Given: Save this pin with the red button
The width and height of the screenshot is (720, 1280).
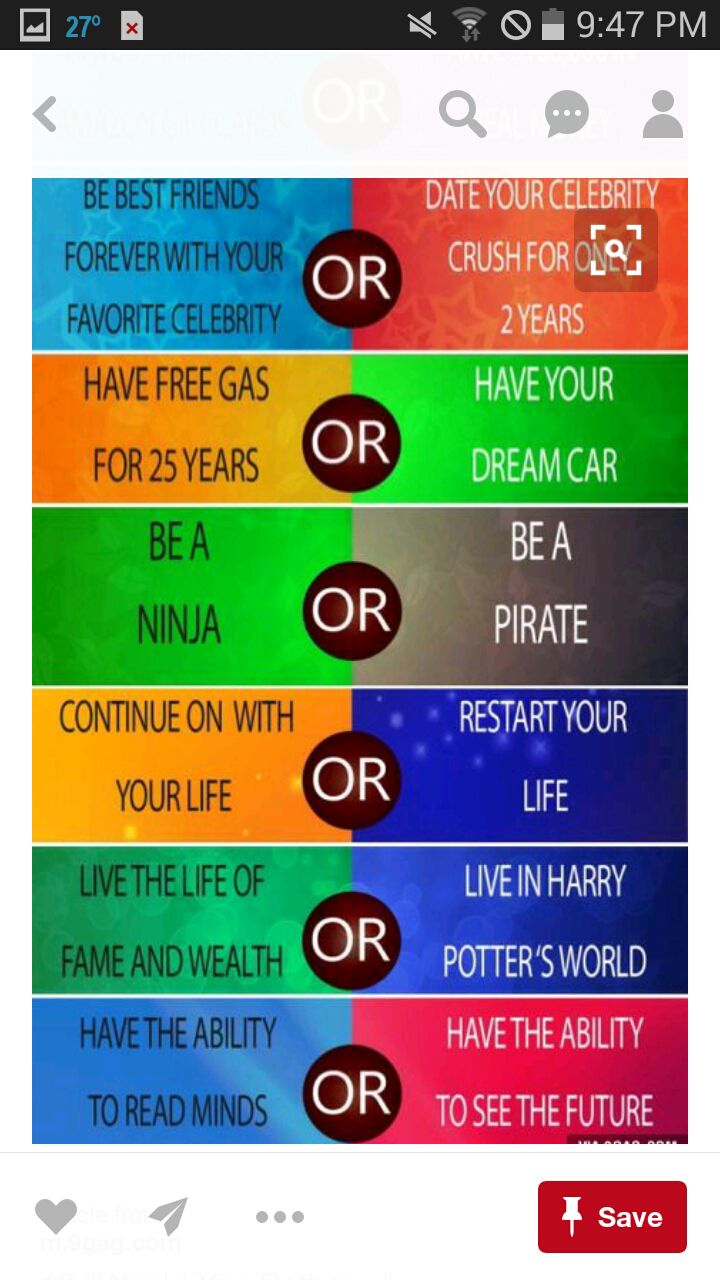Looking at the screenshot, I should click(x=612, y=1217).
